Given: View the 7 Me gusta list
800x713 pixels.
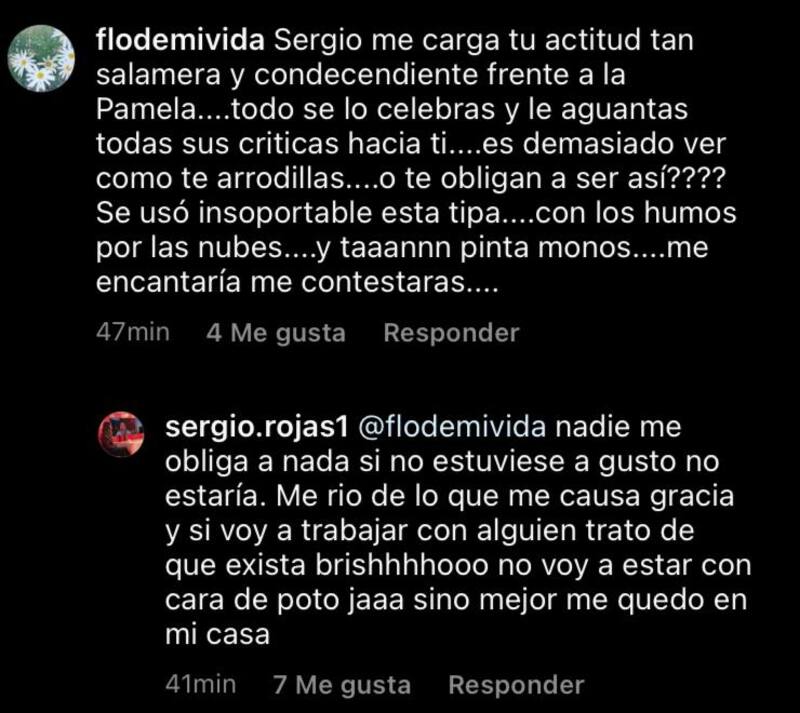Looking at the screenshot, I should tap(341, 685).
